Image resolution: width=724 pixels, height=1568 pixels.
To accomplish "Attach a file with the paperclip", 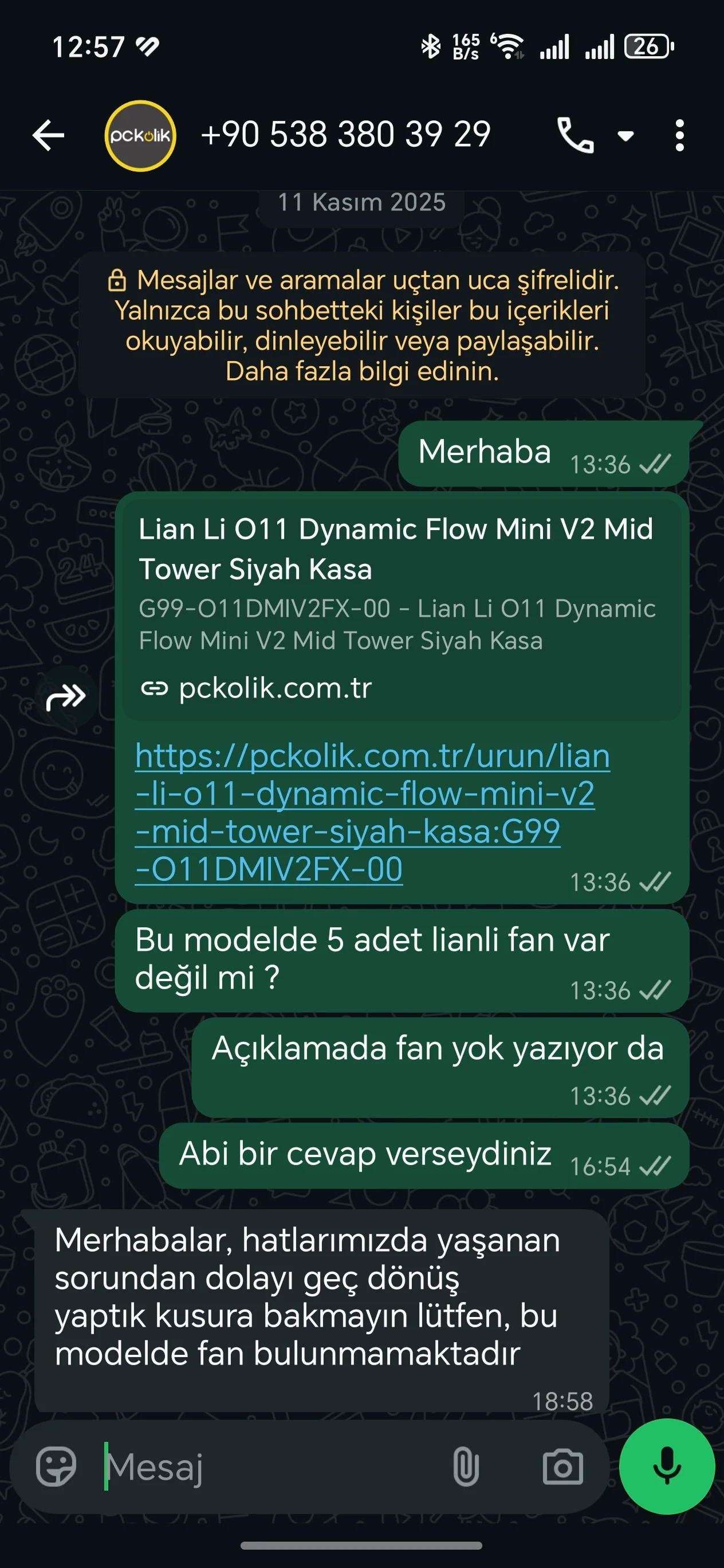I will pyautogui.click(x=466, y=1467).
